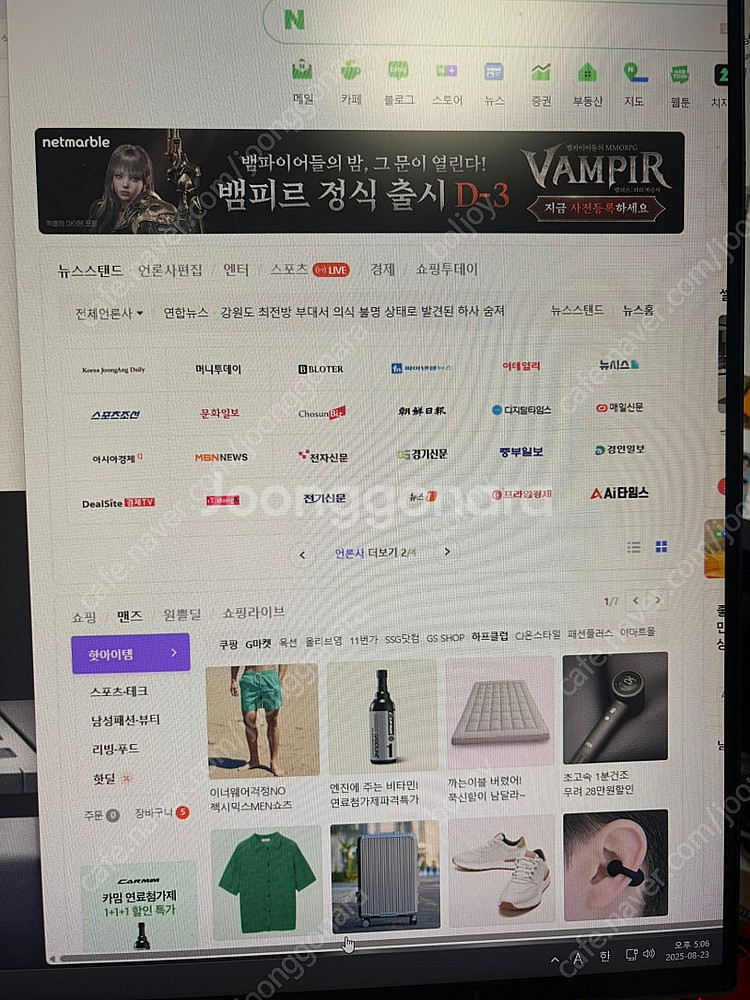750x1000 pixels.
Task: Open the Naver search box
Action: [x=500, y=20]
